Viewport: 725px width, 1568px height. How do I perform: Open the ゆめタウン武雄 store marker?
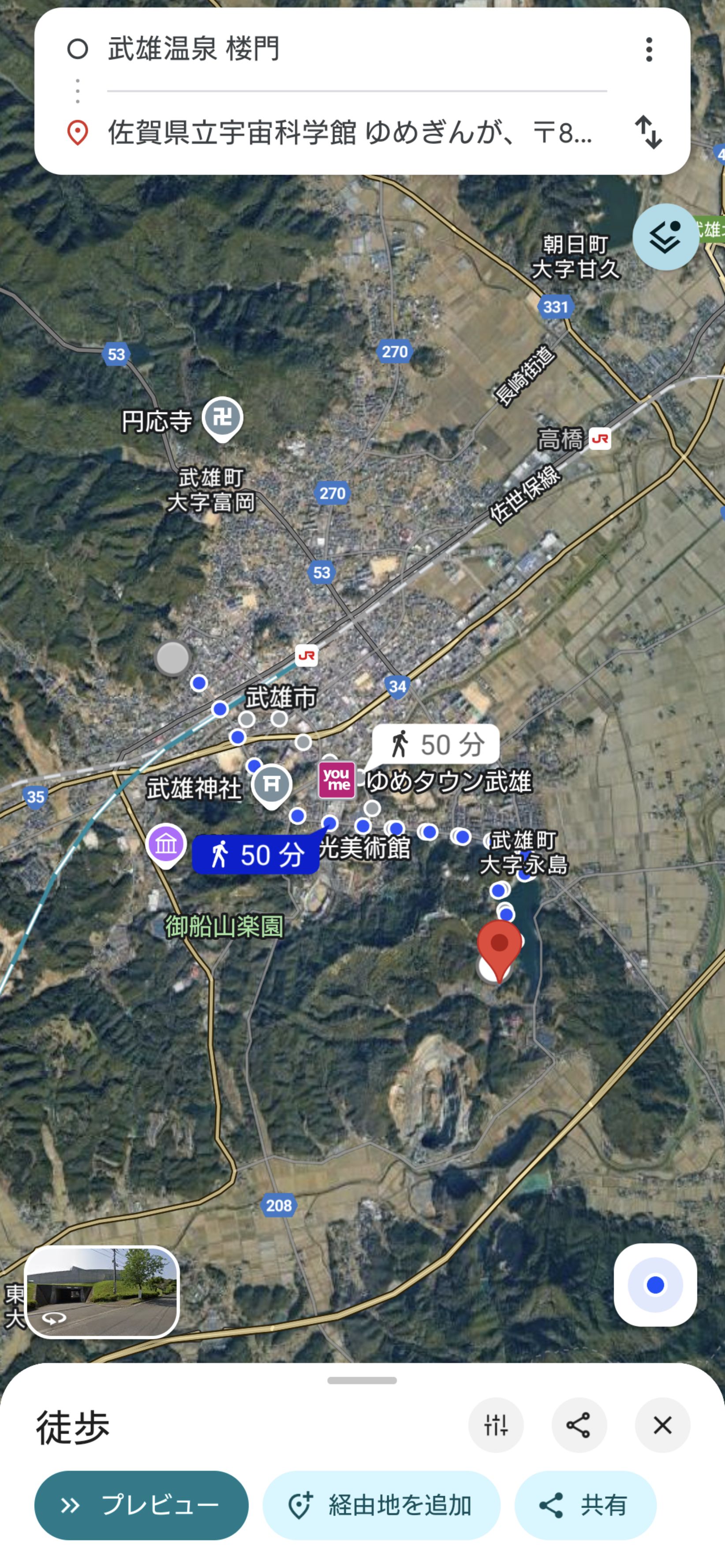(336, 780)
